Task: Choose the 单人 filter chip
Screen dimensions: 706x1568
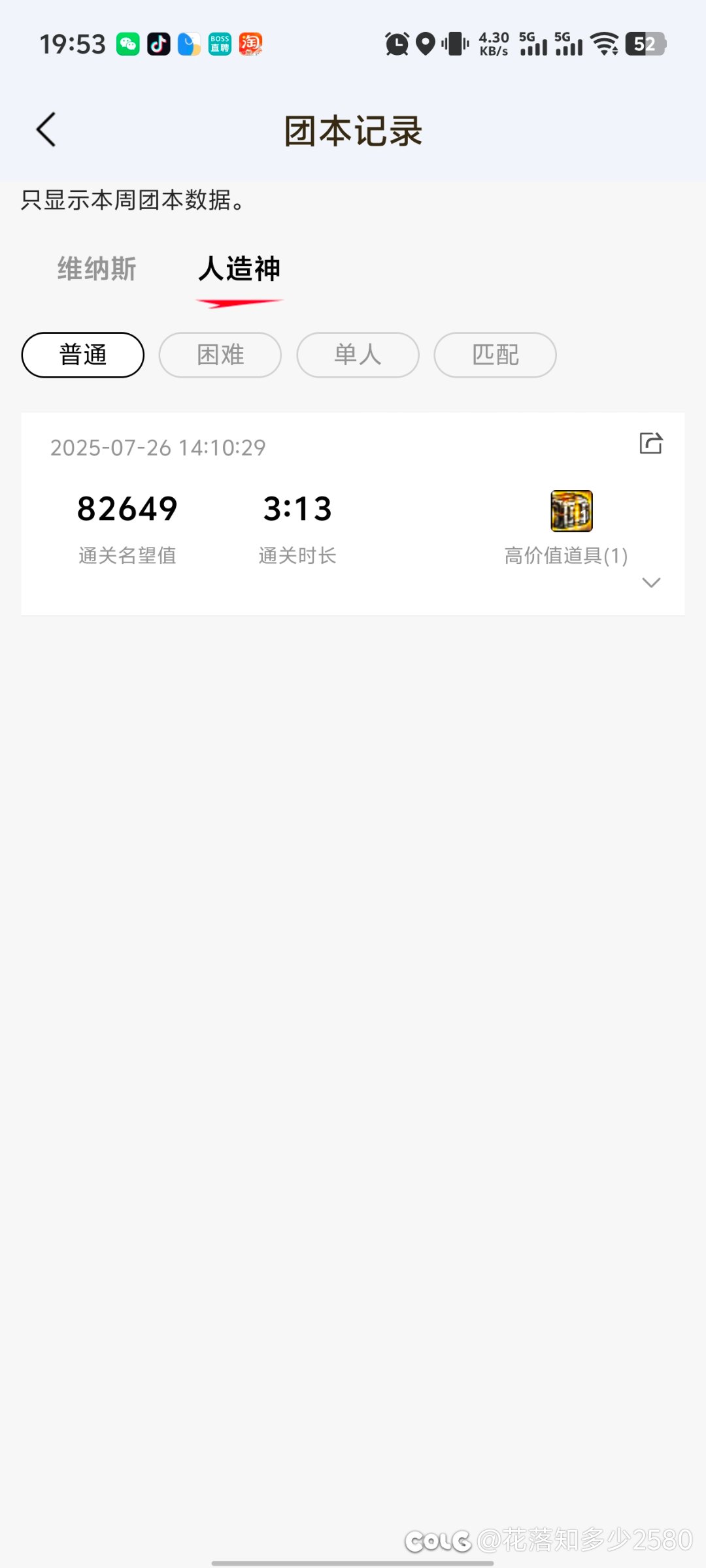Action: pos(358,355)
